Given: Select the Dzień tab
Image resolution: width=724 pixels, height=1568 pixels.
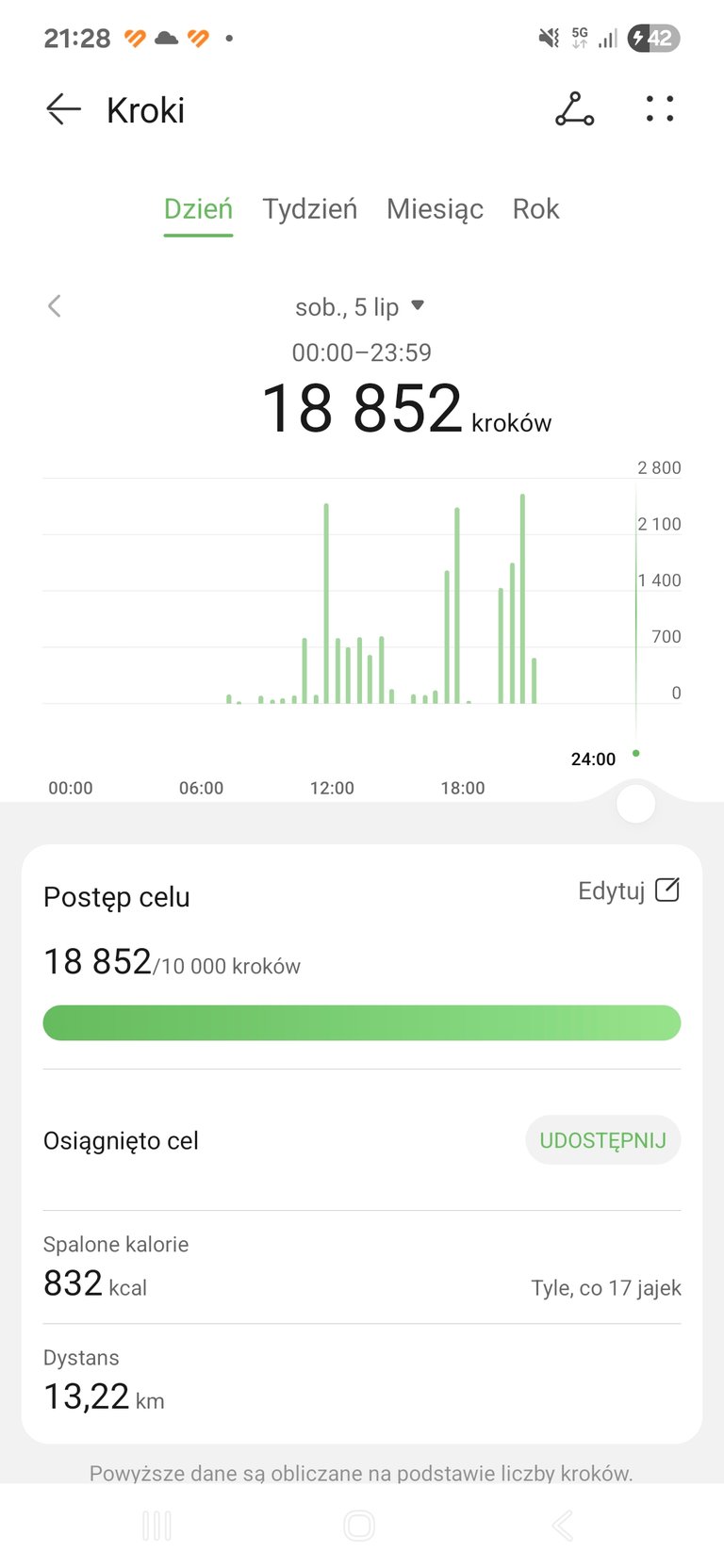Looking at the screenshot, I should click(x=198, y=209).
